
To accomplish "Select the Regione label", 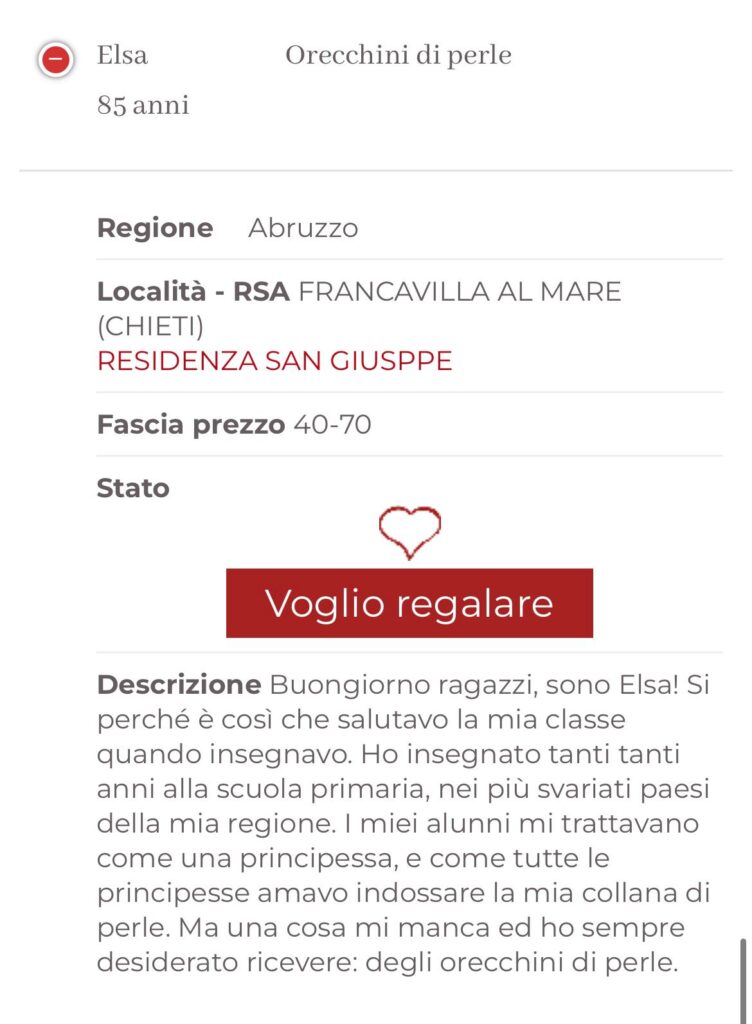I will click(155, 228).
